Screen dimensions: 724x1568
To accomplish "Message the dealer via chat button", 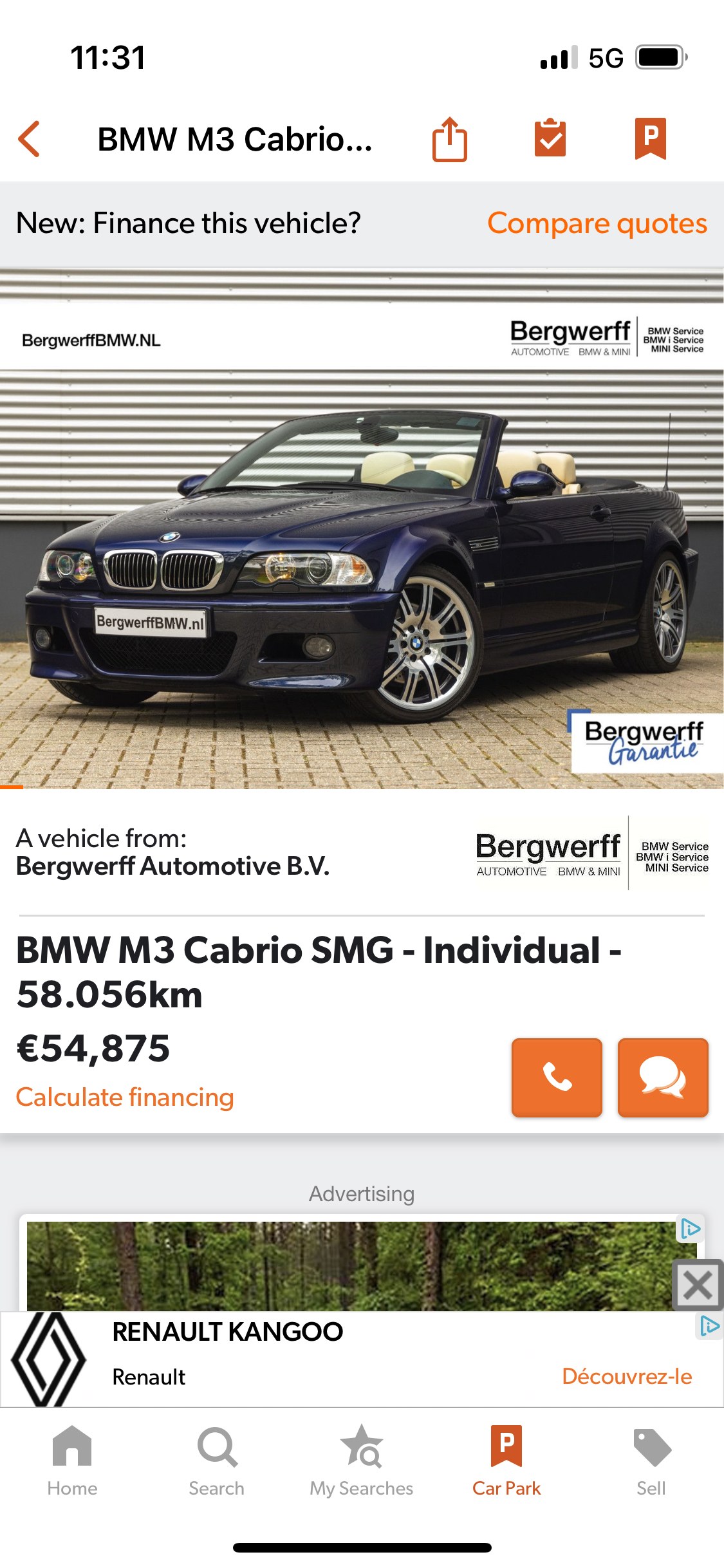I will tap(663, 1077).
